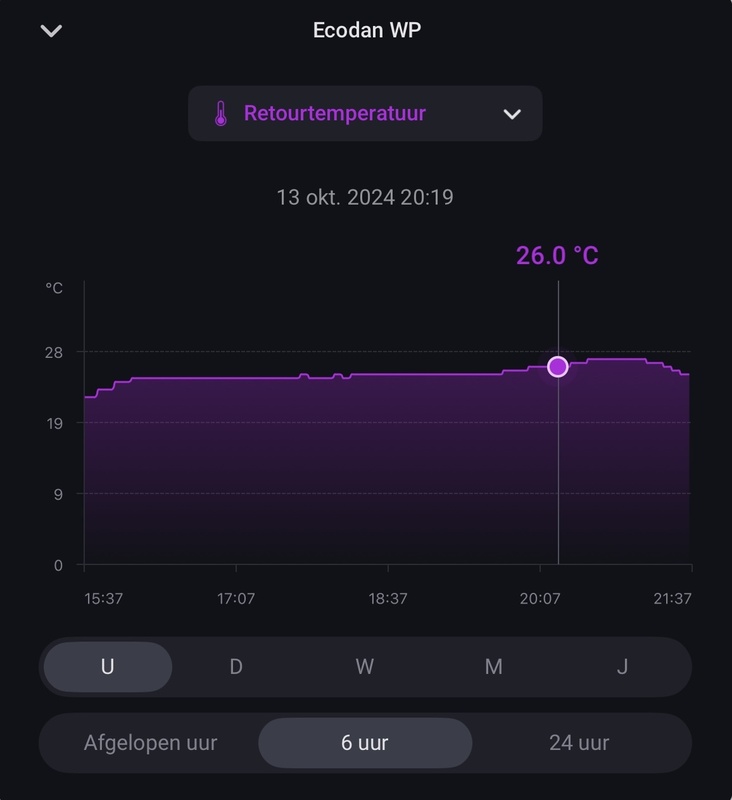Select the U (hour) period tab
This screenshot has width=732, height=800.
coord(108,667)
